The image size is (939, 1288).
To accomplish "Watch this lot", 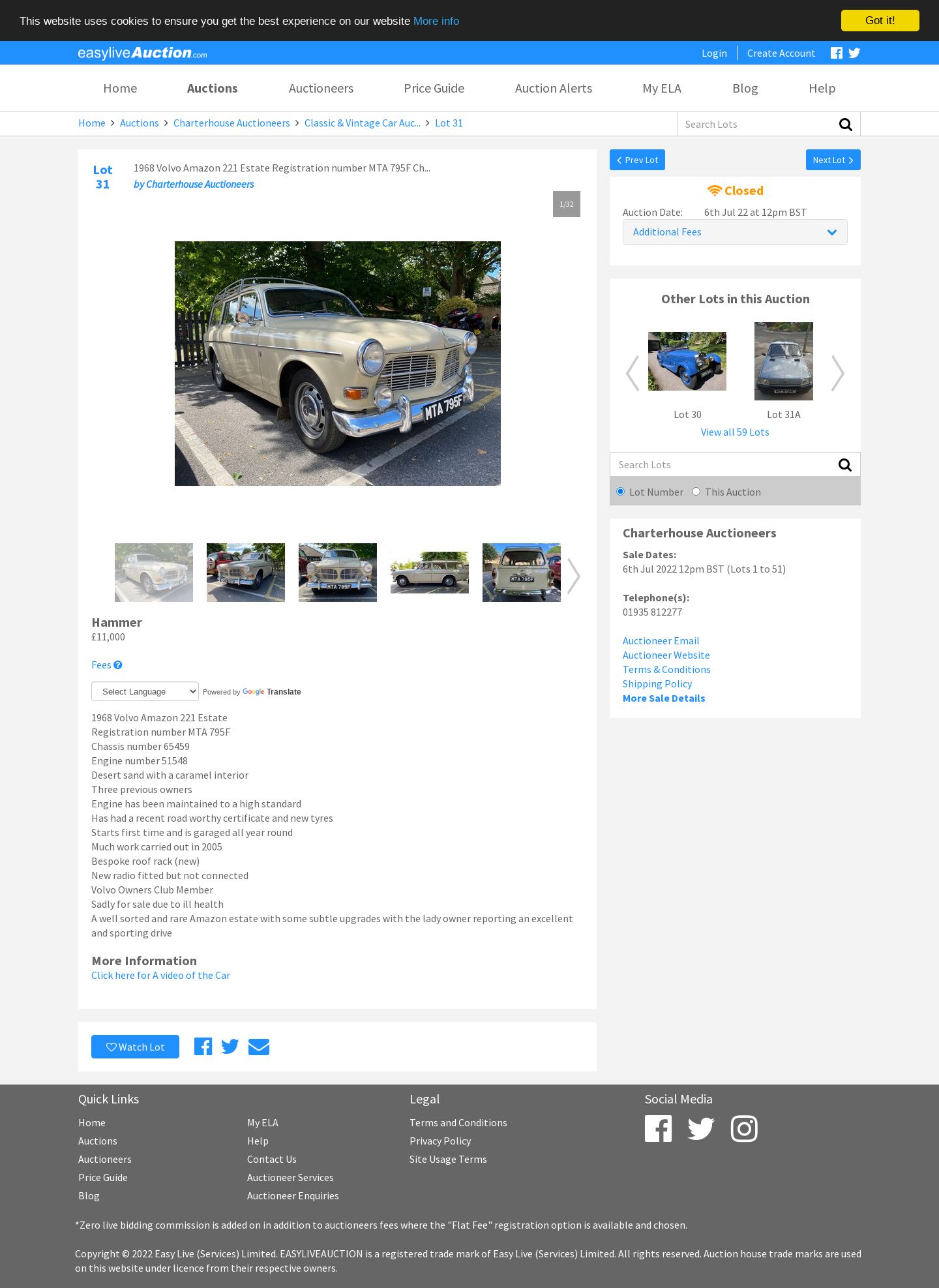I will (x=135, y=1047).
